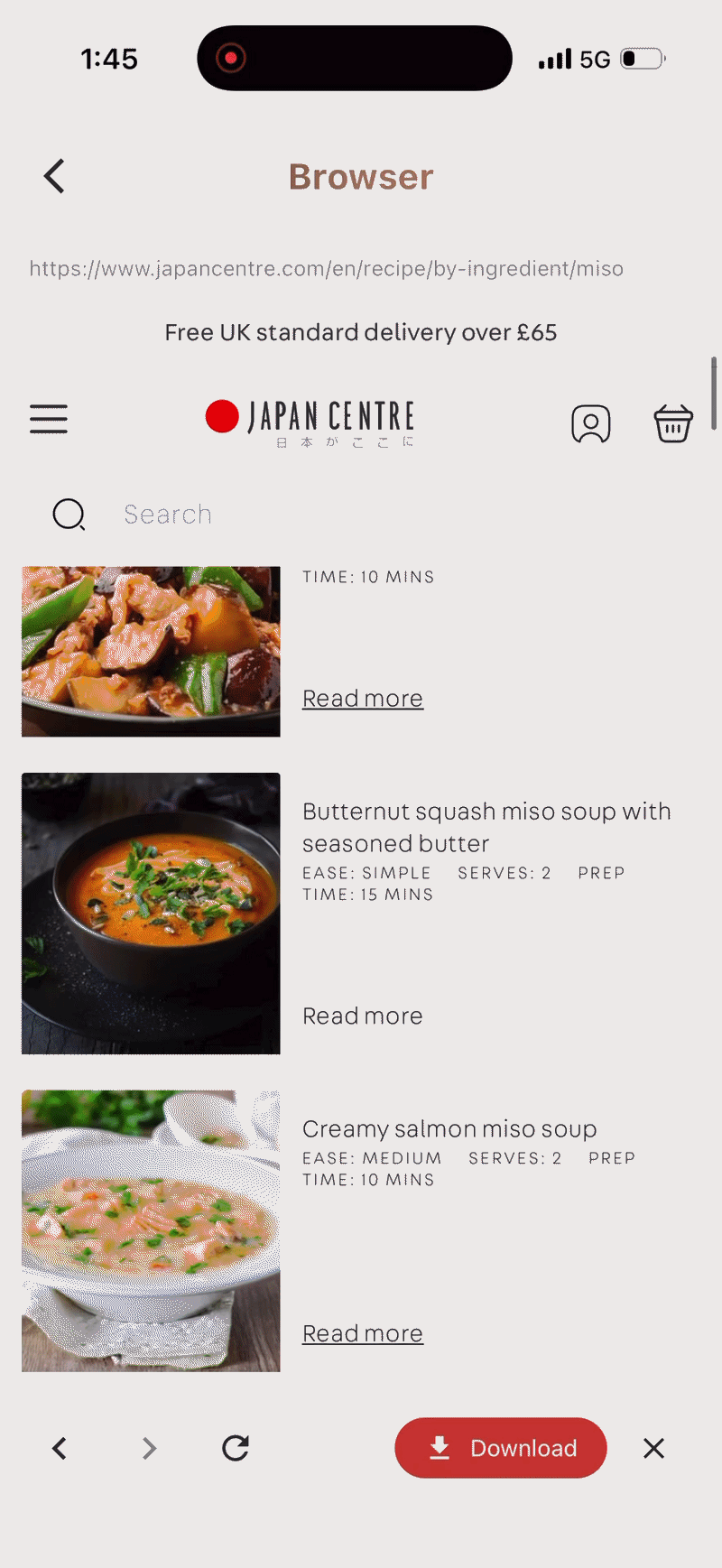The width and height of the screenshot is (722, 1568).
Task: Open Read more for Butternut squash miso soup
Action: click(x=362, y=1015)
